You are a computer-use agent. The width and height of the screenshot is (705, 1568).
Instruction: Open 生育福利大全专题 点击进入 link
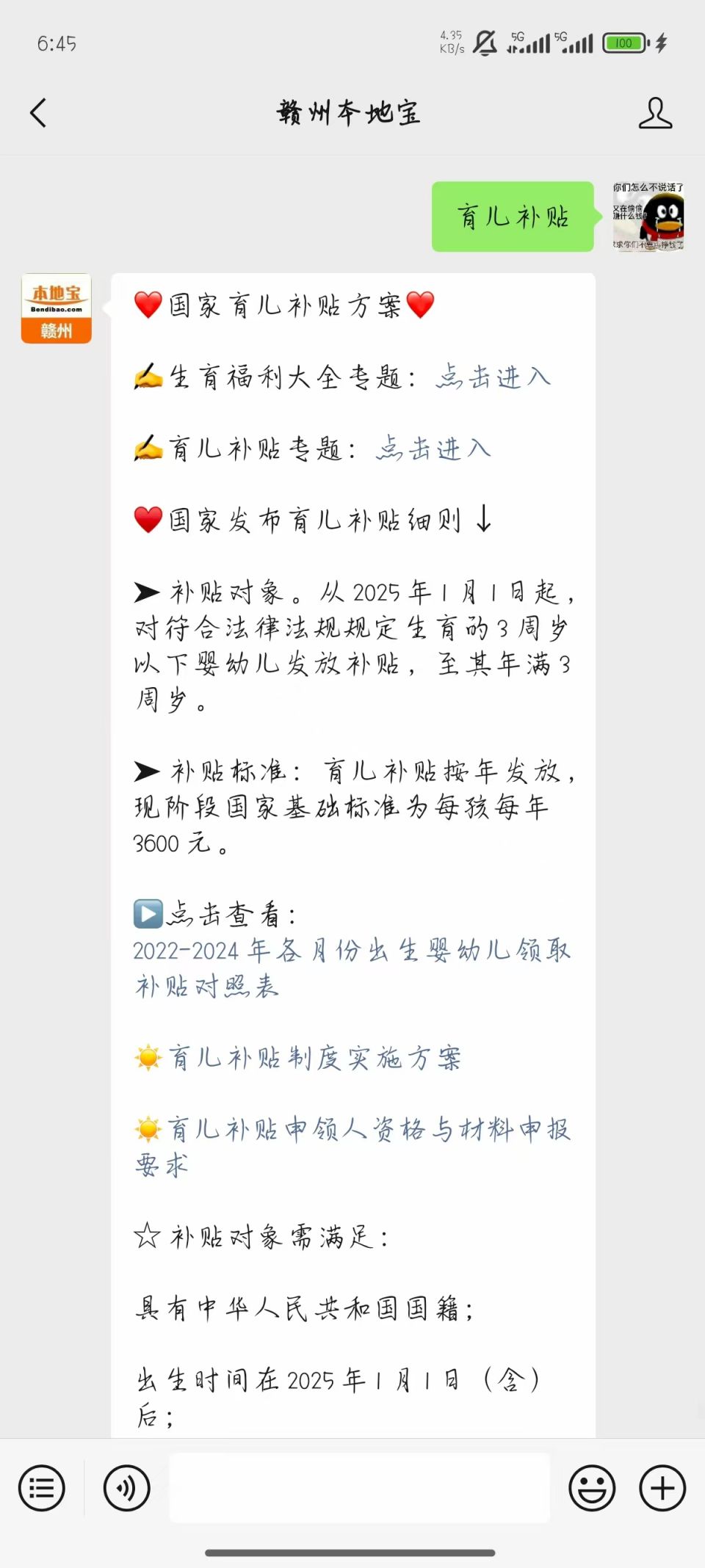493,377
